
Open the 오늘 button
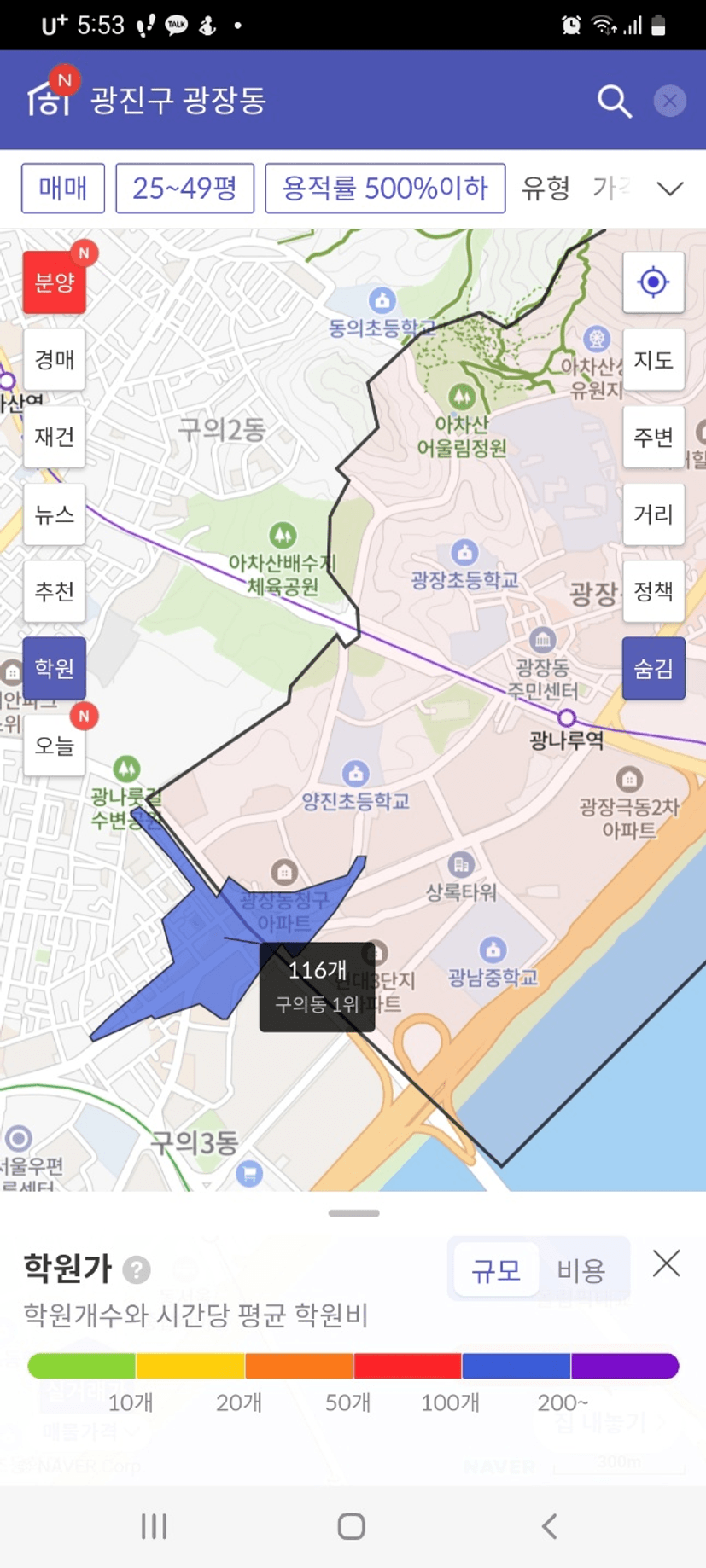click(55, 746)
